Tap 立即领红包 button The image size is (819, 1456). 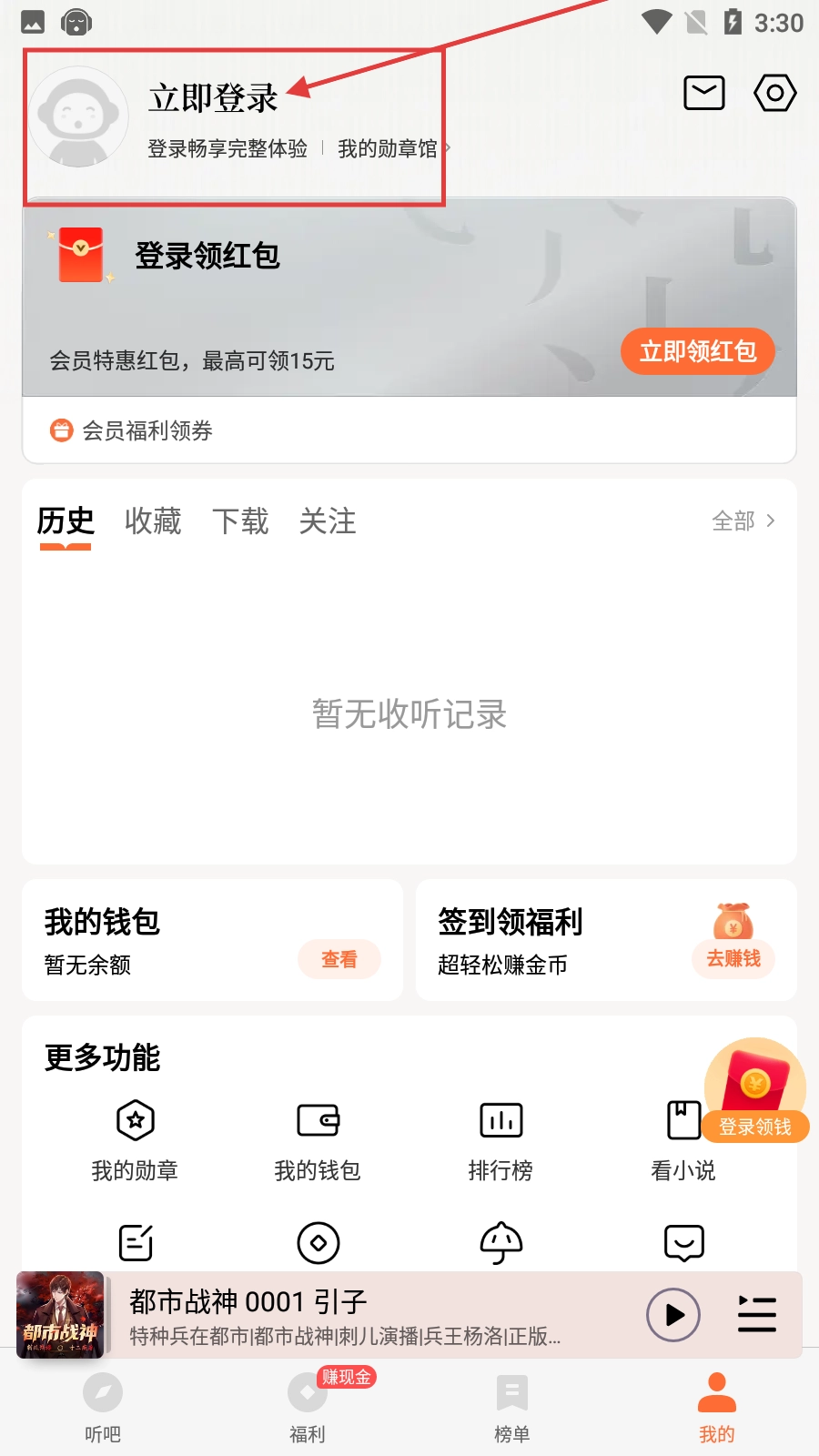point(697,351)
